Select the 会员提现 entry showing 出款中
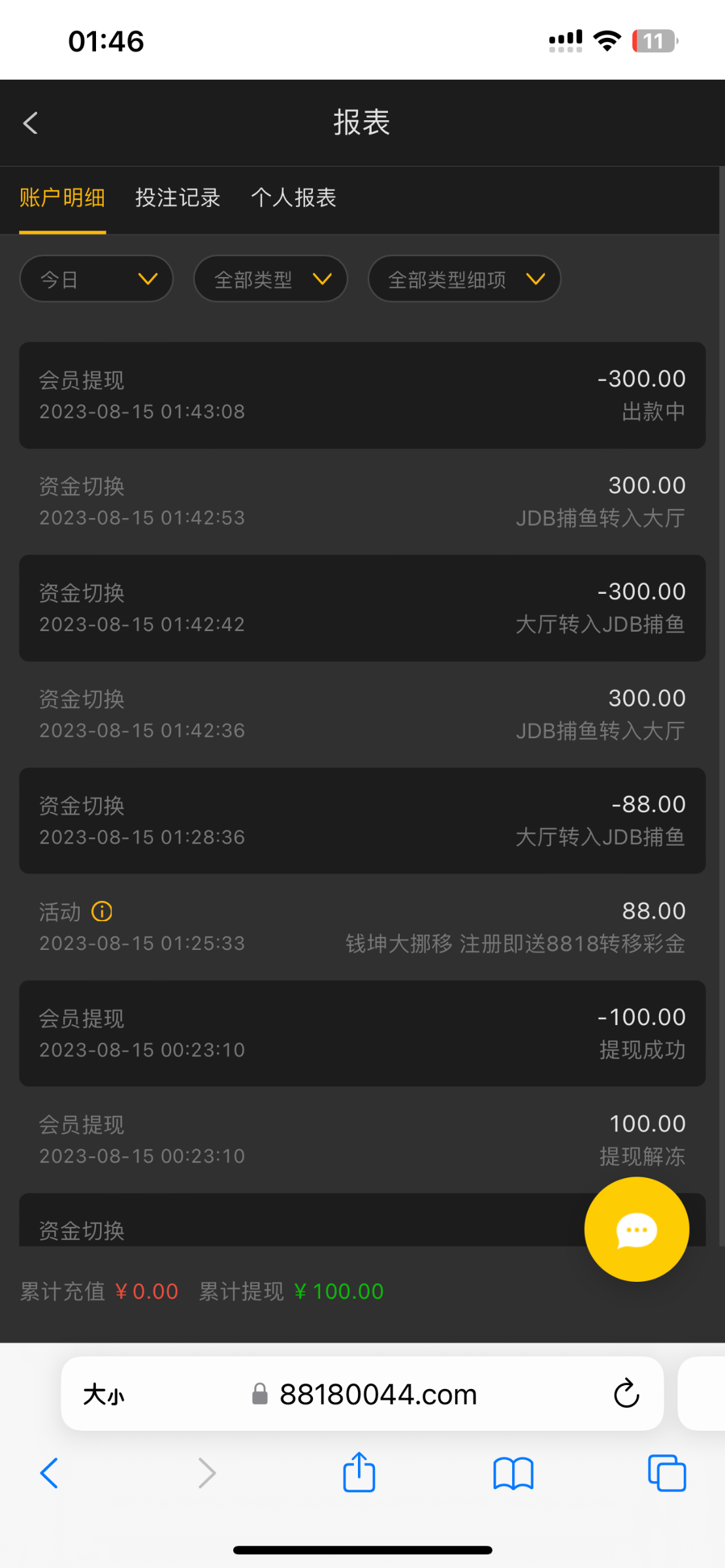This screenshot has height=1568, width=725. tap(362, 395)
